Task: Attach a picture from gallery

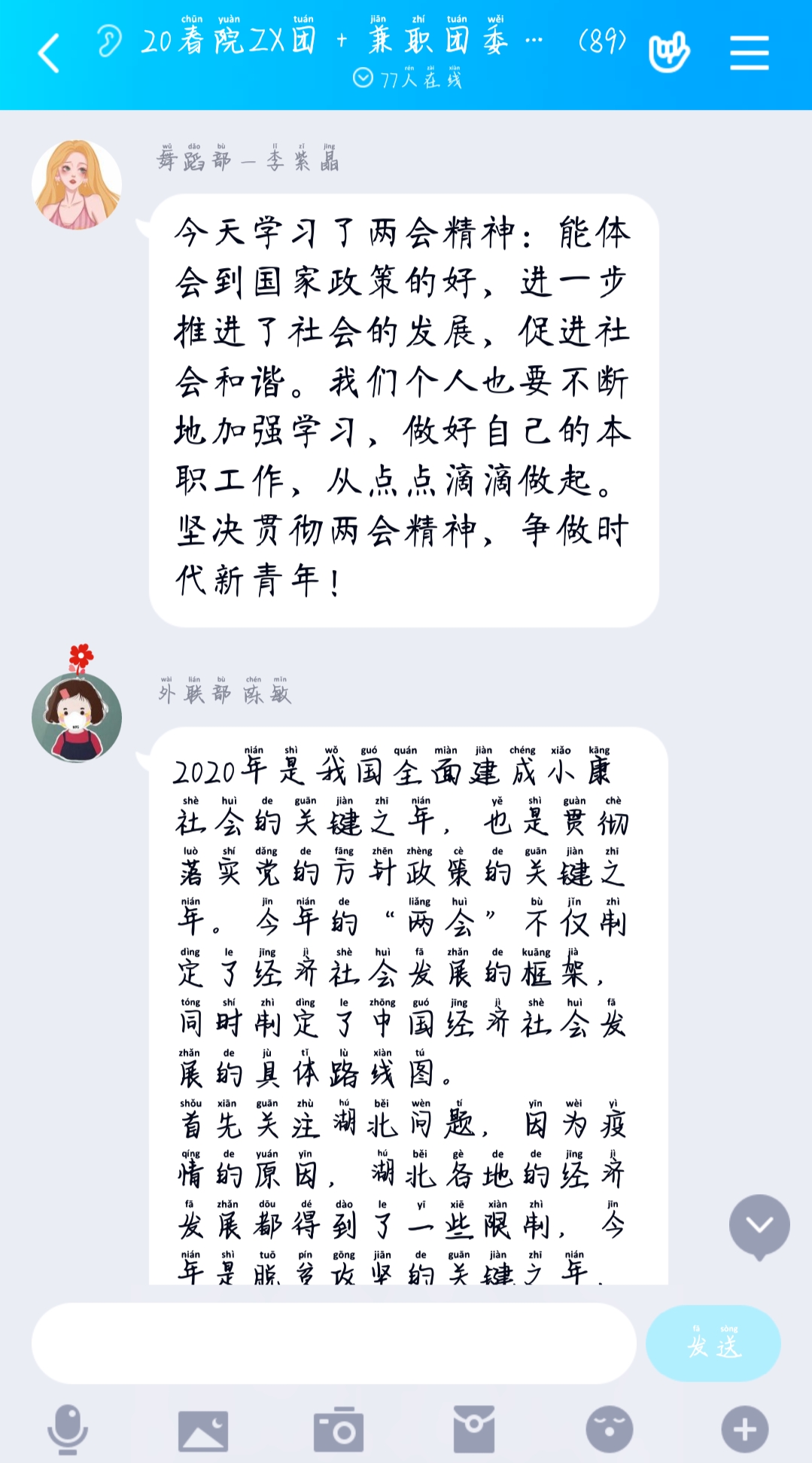Action: [203, 1431]
